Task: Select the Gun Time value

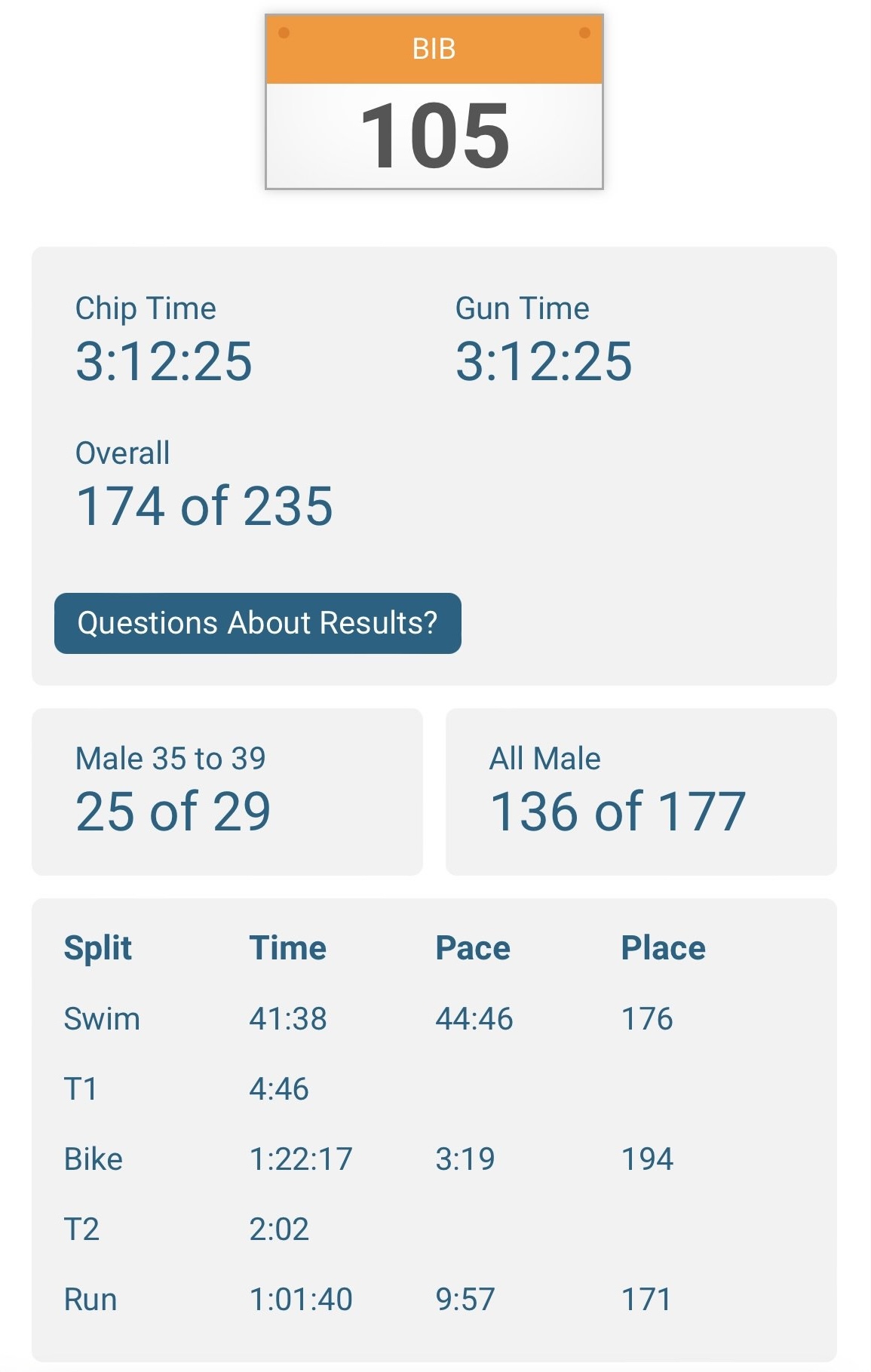Action: pyautogui.click(x=545, y=361)
